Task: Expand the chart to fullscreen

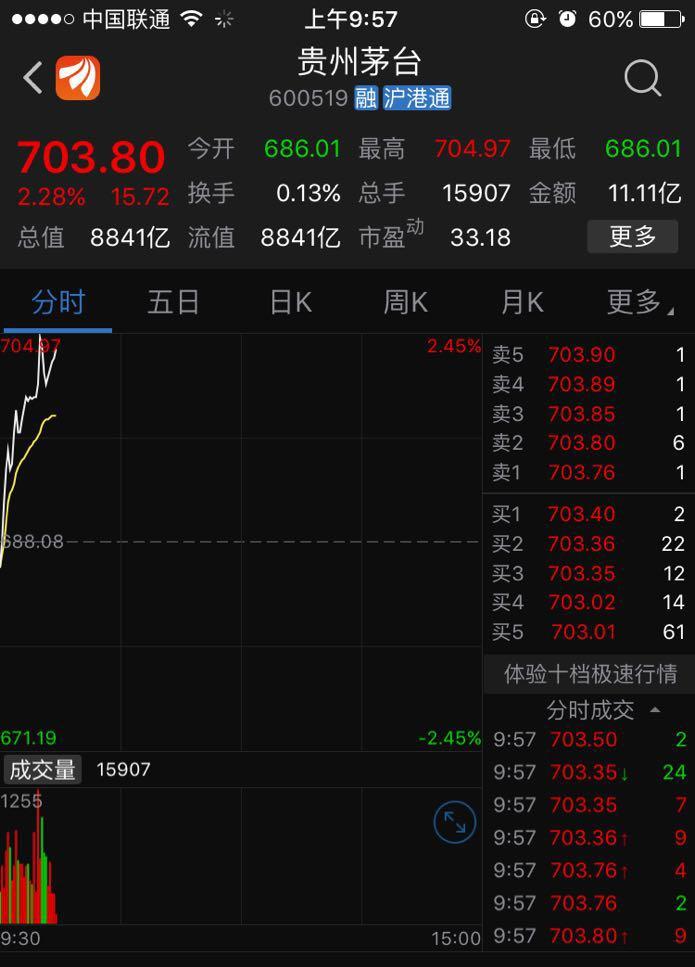Action: (x=454, y=823)
